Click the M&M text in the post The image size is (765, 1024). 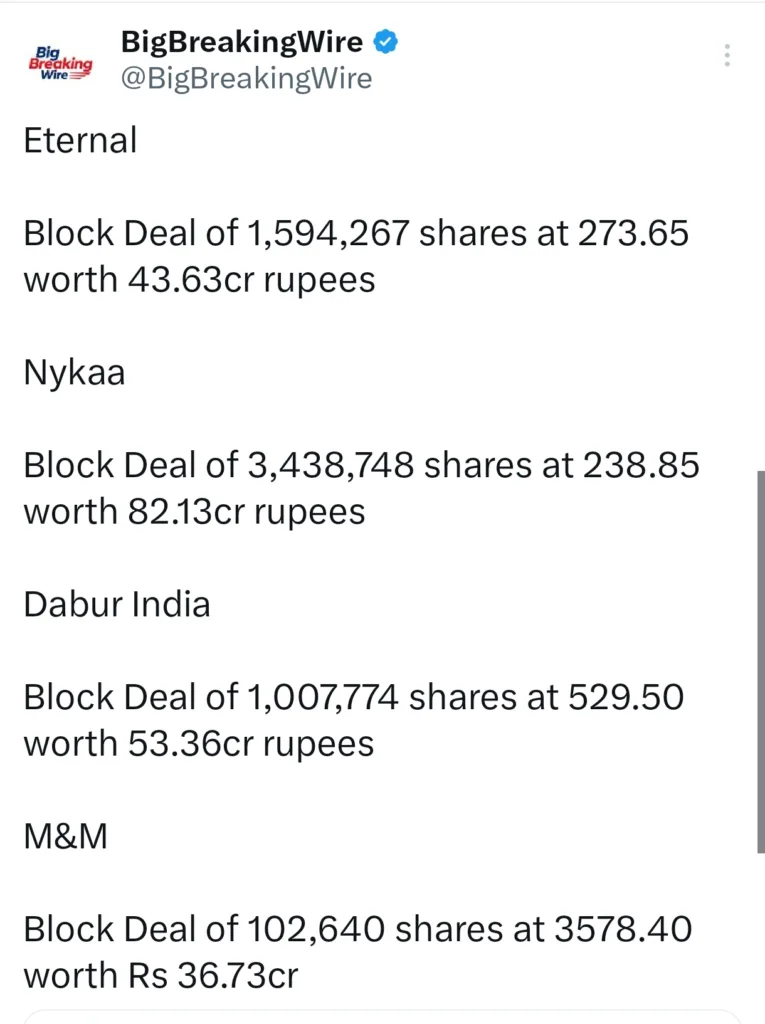65,836
